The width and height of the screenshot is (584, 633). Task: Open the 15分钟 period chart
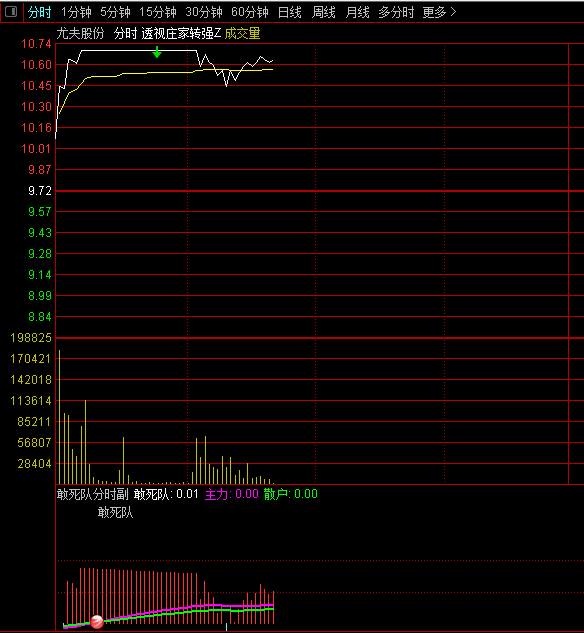point(158,13)
